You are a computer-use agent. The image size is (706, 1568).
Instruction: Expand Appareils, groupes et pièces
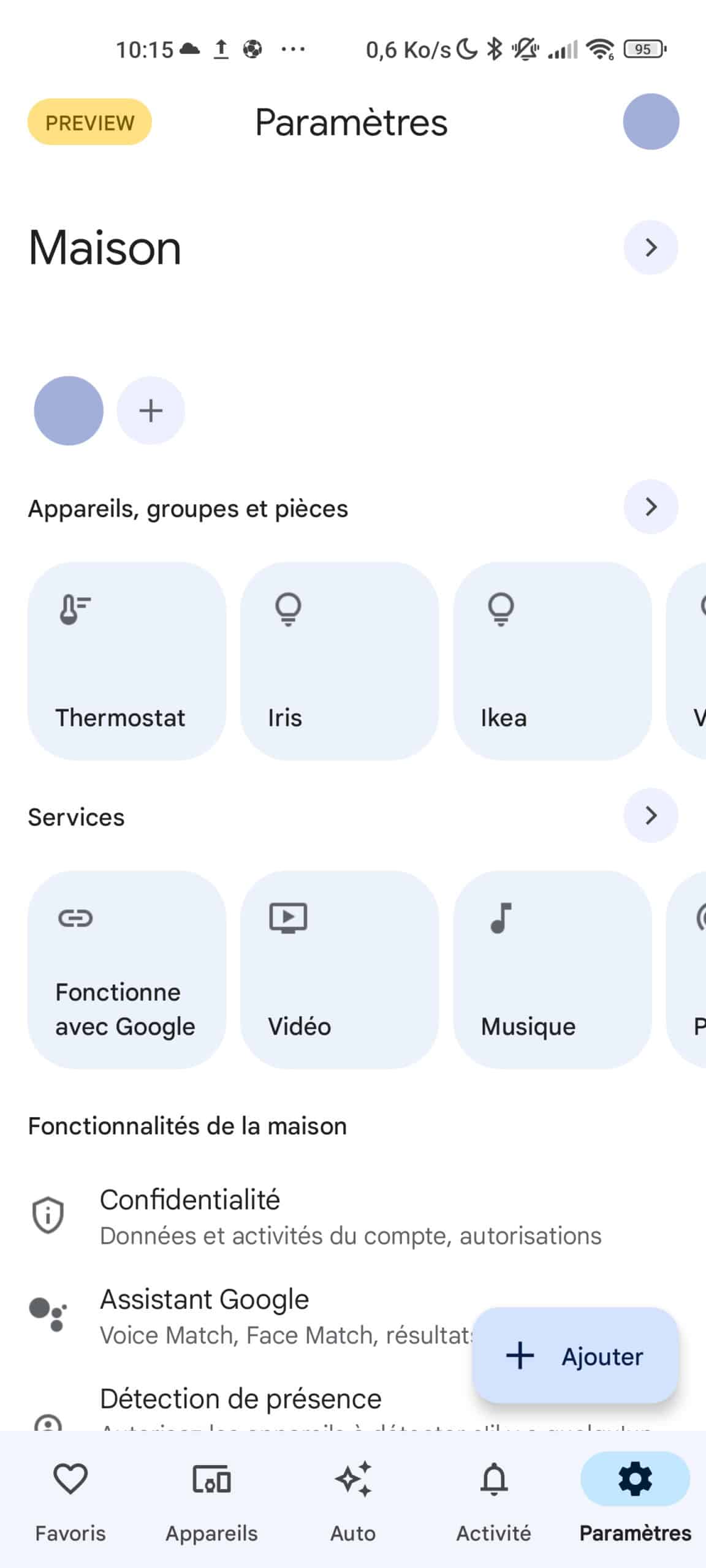pos(651,507)
